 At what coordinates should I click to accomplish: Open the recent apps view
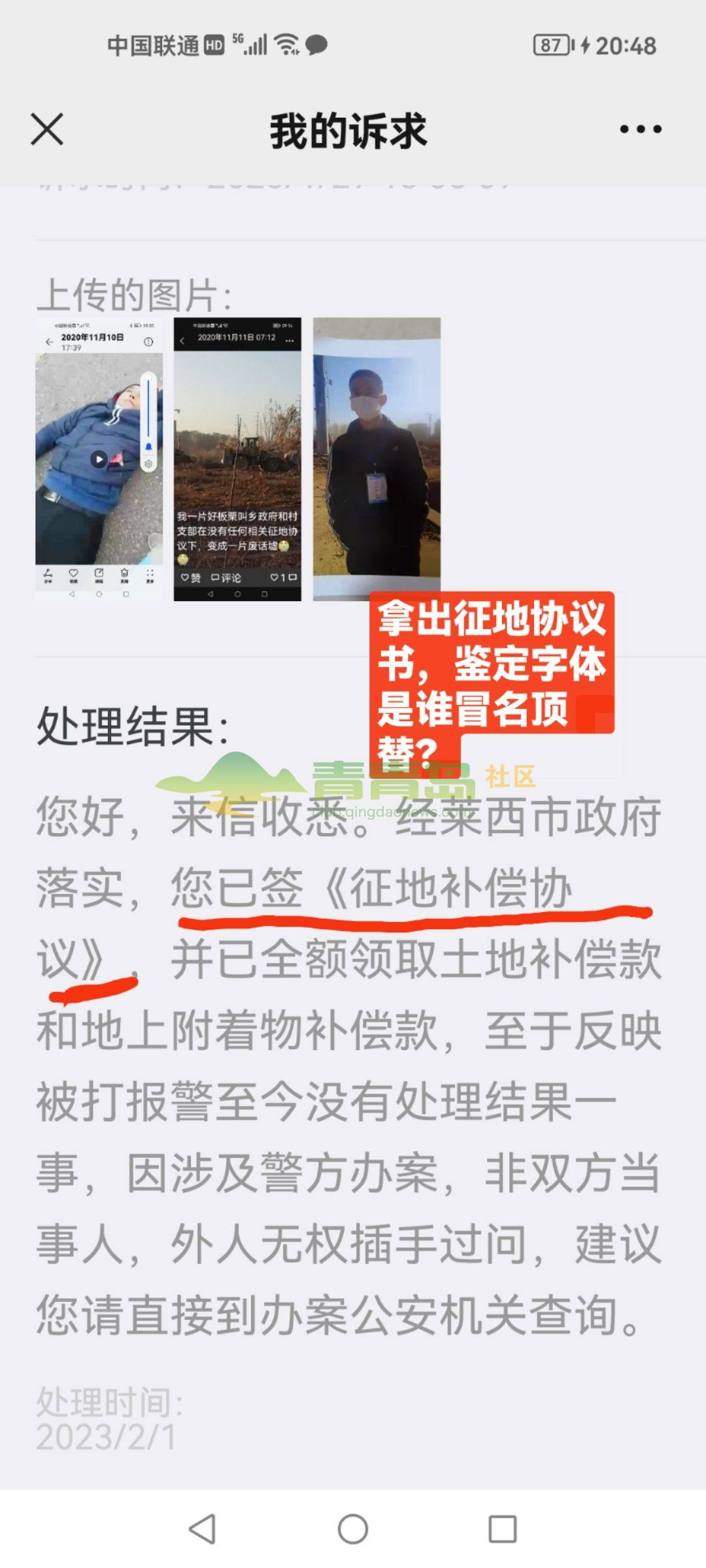(502, 1529)
